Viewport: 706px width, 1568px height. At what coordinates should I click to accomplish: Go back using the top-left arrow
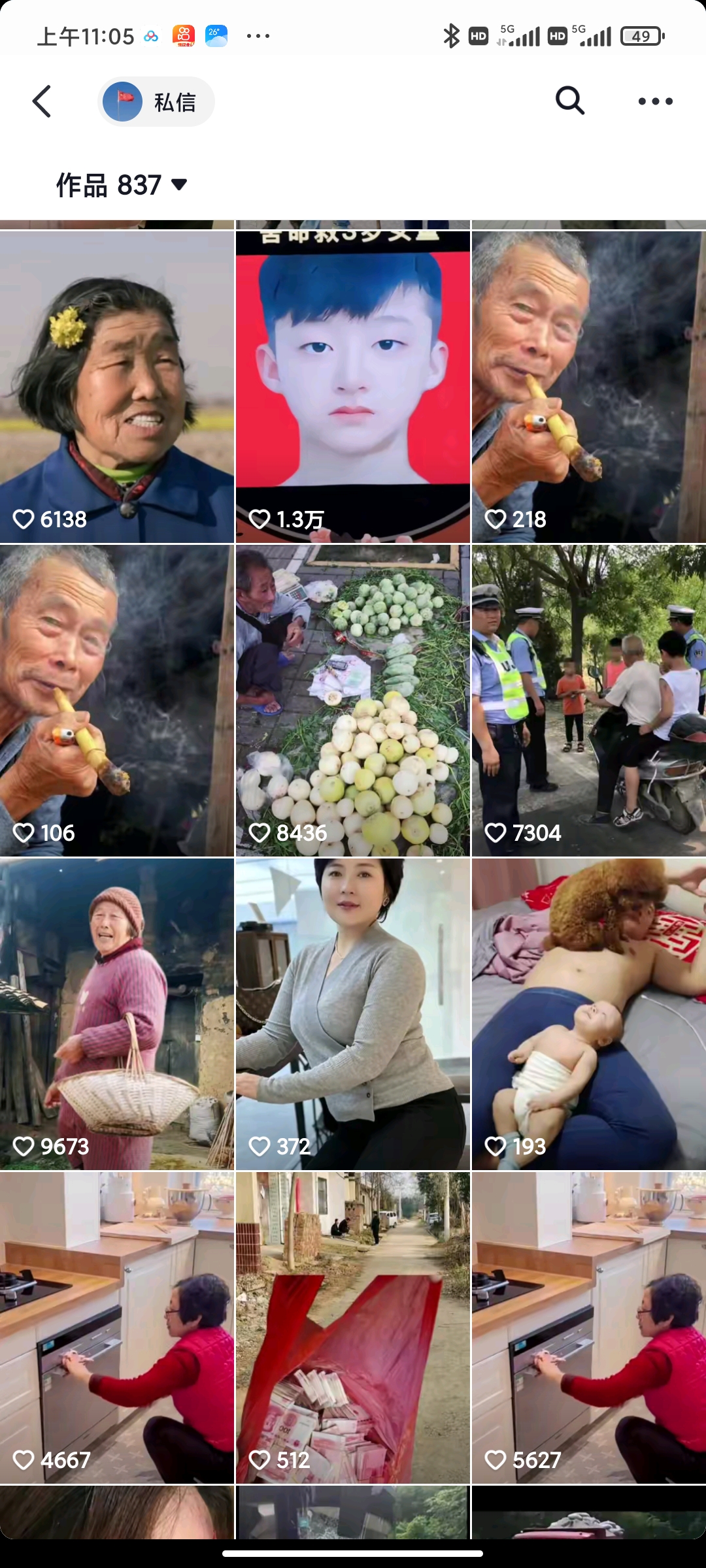pyautogui.click(x=42, y=102)
